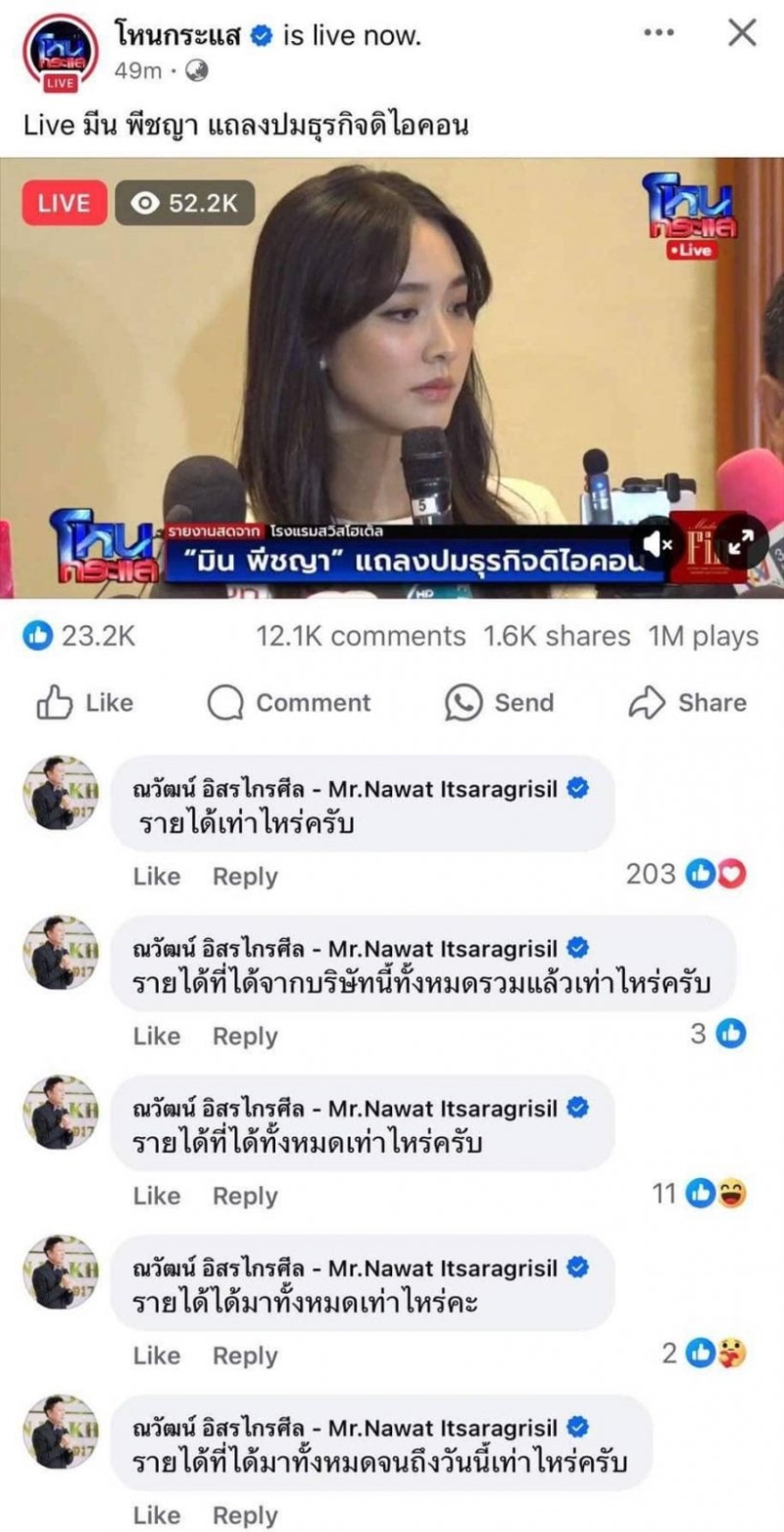Screen dimensions: 784x1532
Task: Like the comment "รายได้ได้มาทั้งหมดเท่าไหร่คะ"
Action: tap(157, 1356)
